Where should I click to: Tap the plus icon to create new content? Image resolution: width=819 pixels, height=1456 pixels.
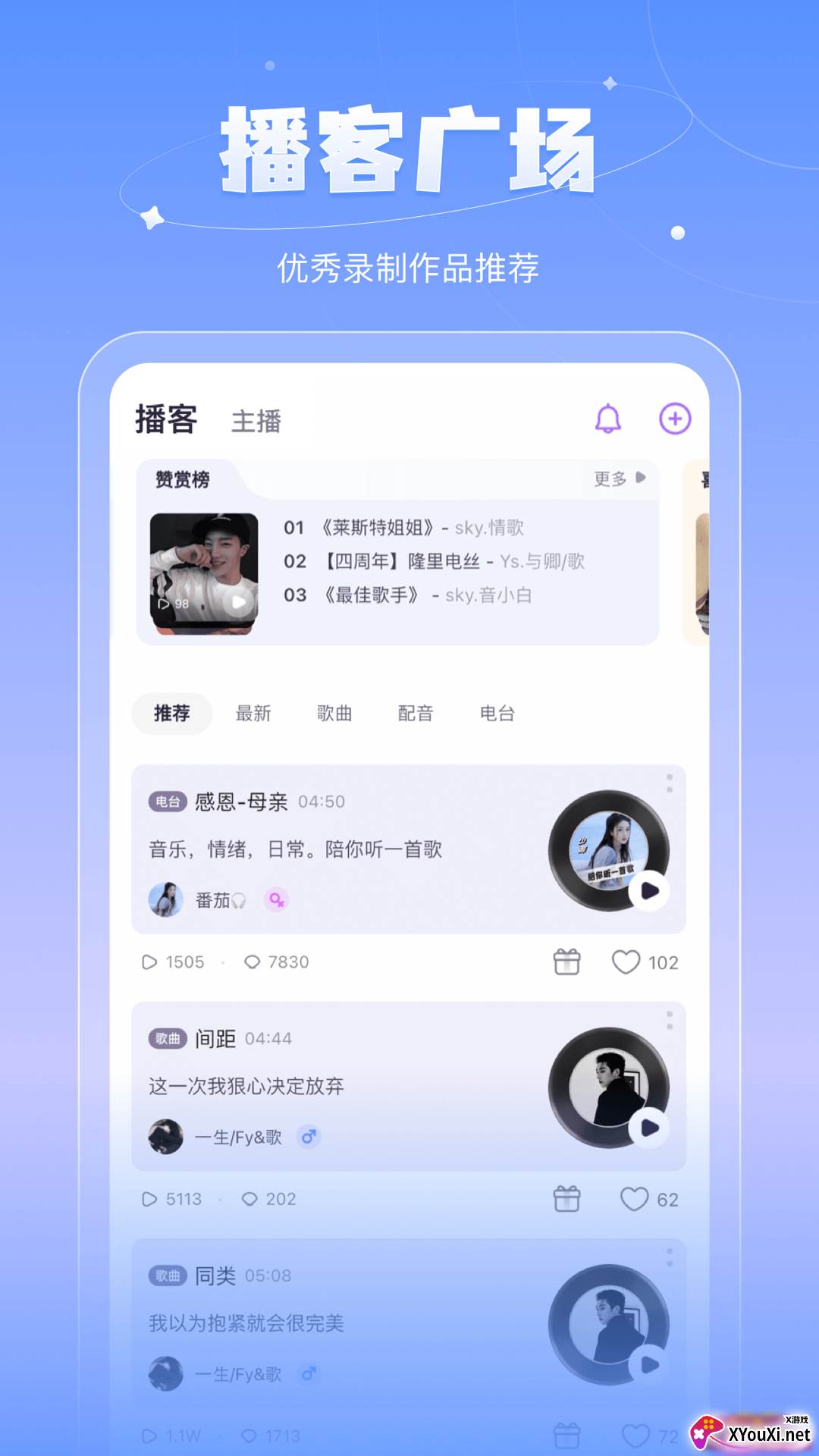(676, 419)
